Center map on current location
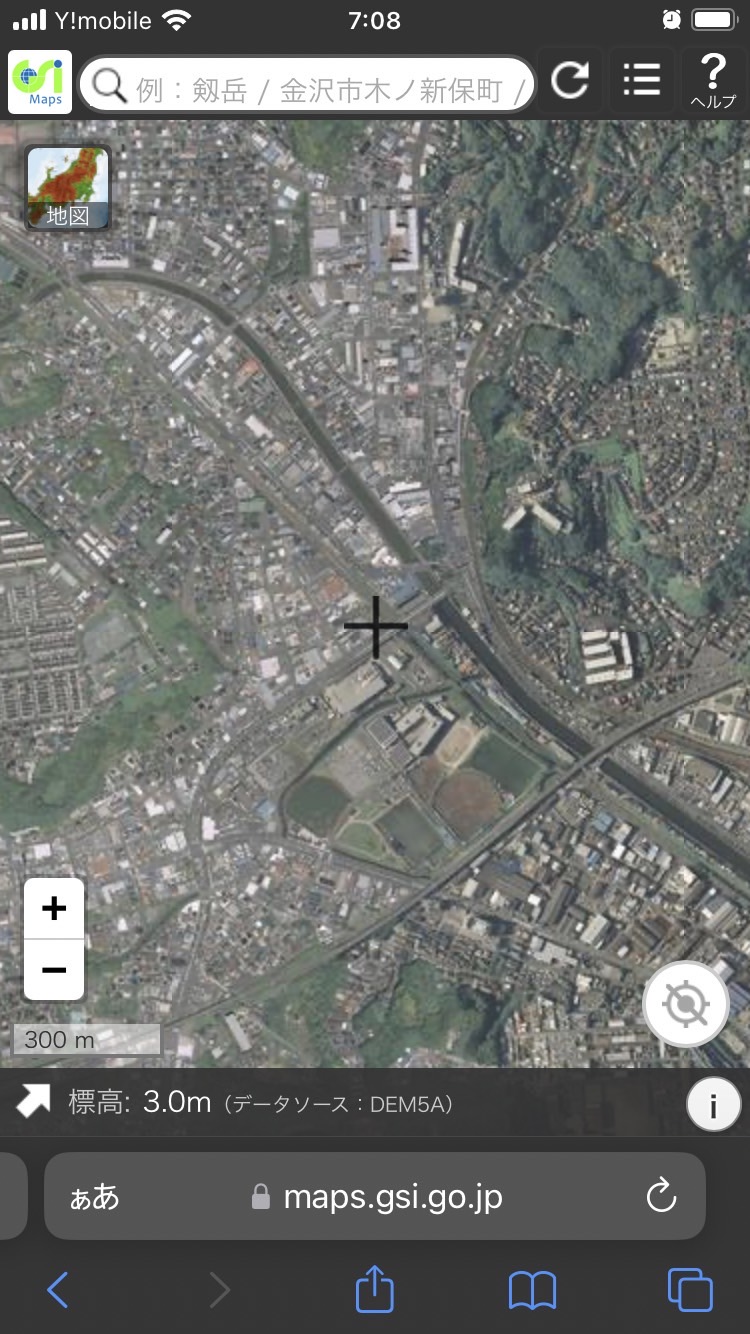 pos(686,1005)
